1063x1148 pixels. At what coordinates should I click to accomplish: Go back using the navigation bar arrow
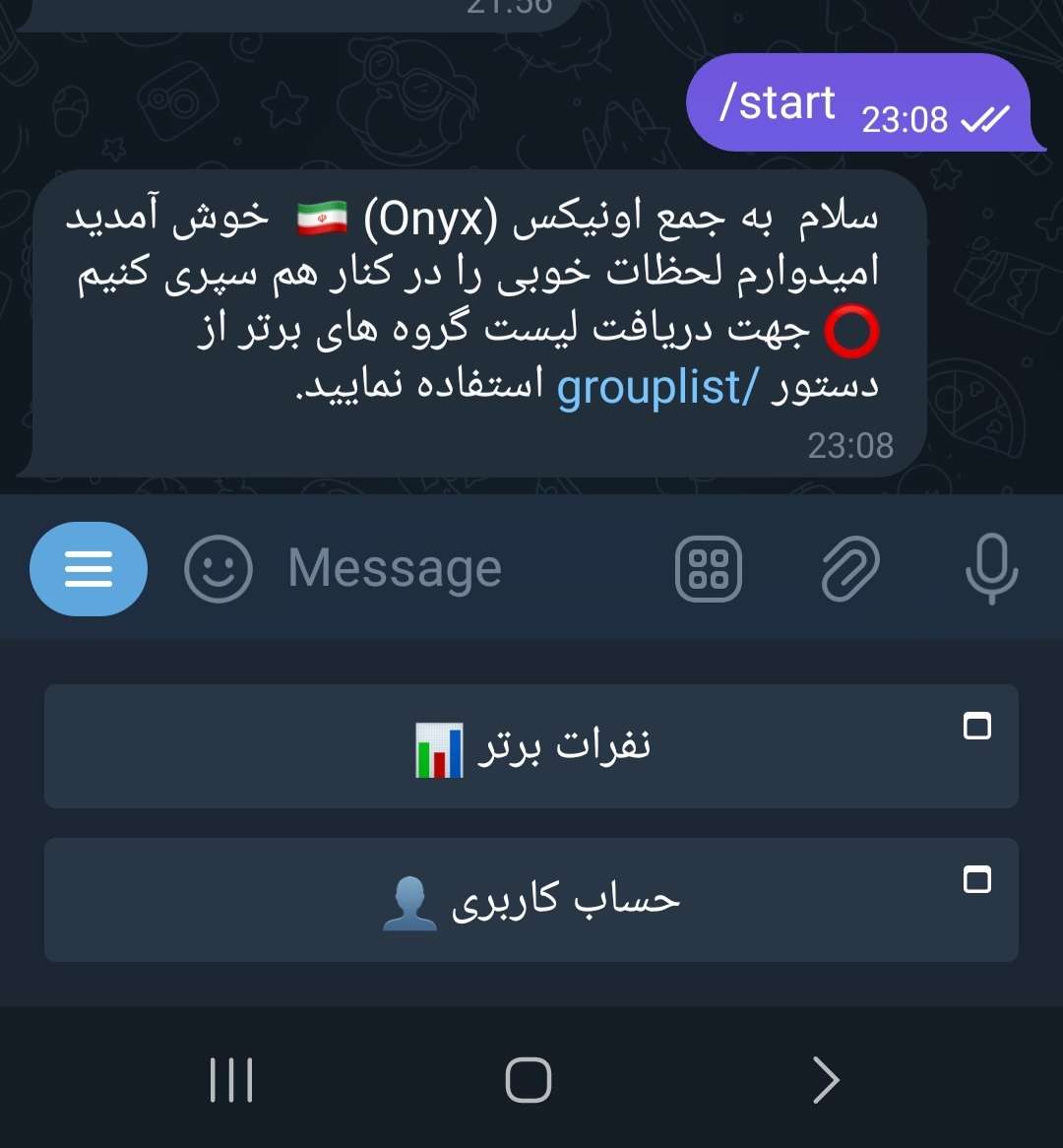pyautogui.click(x=826, y=1080)
